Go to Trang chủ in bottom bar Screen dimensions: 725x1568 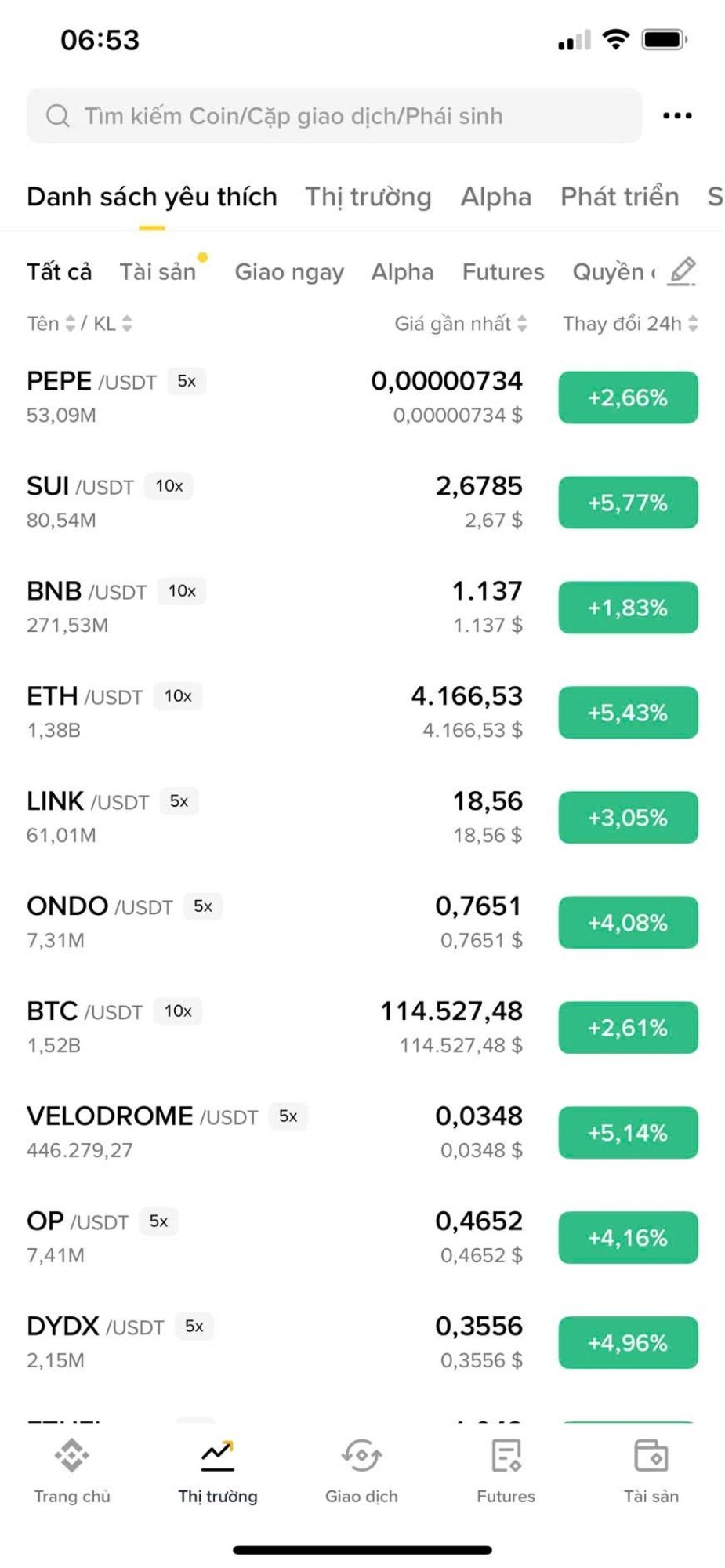(72, 1472)
